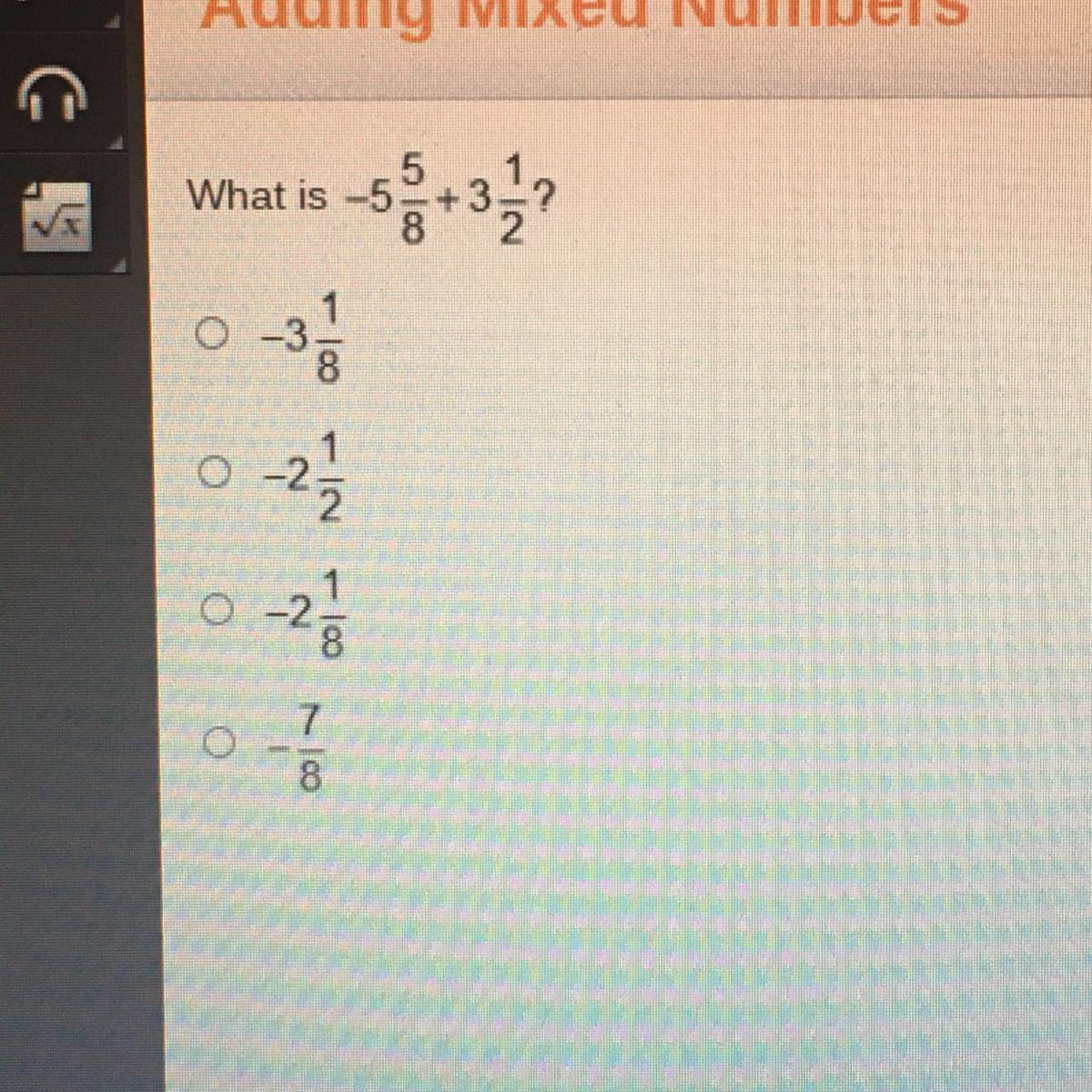Select the answer option -2 1/2
Image resolution: width=1092 pixels, height=1092 pixels.
[210, 472]
